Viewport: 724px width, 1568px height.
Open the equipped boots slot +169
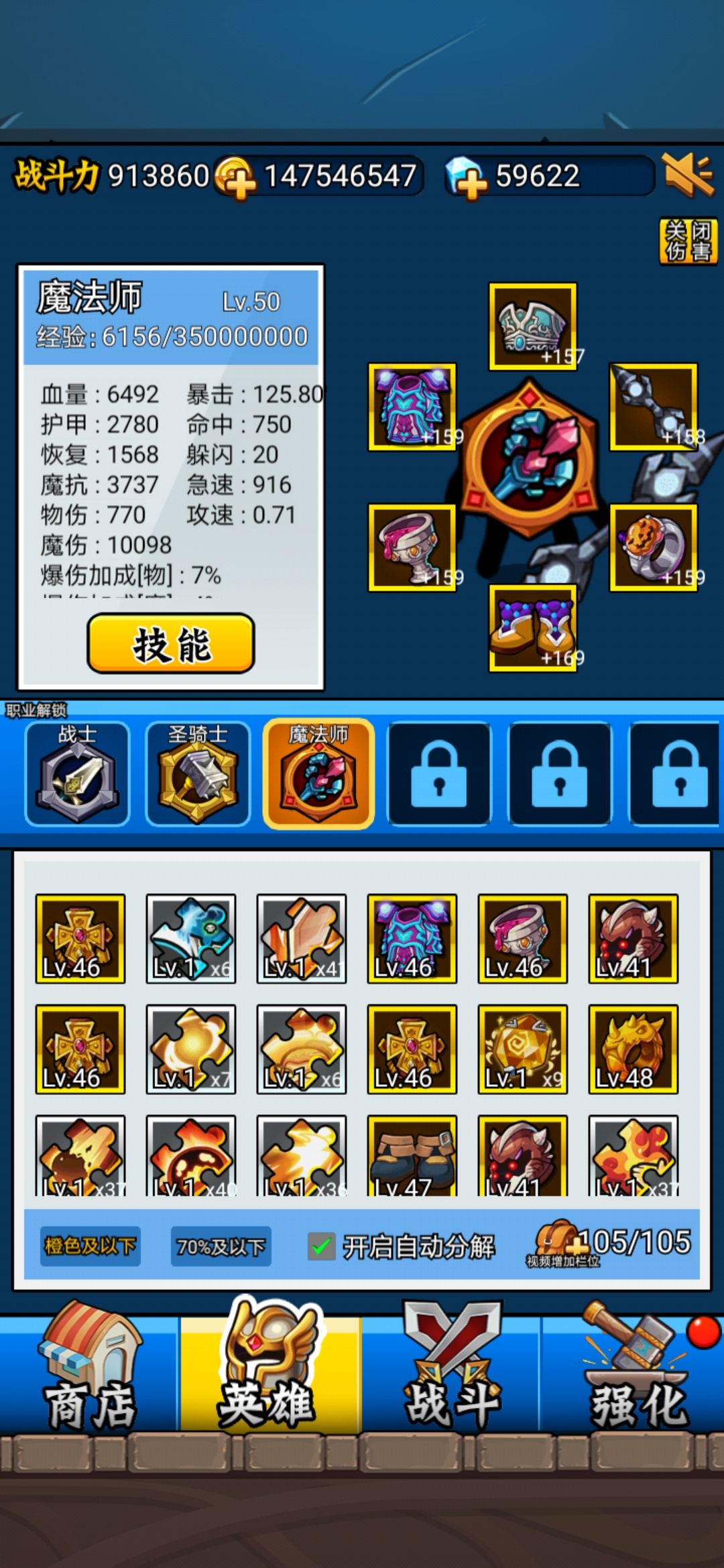[x=532, y=628]
